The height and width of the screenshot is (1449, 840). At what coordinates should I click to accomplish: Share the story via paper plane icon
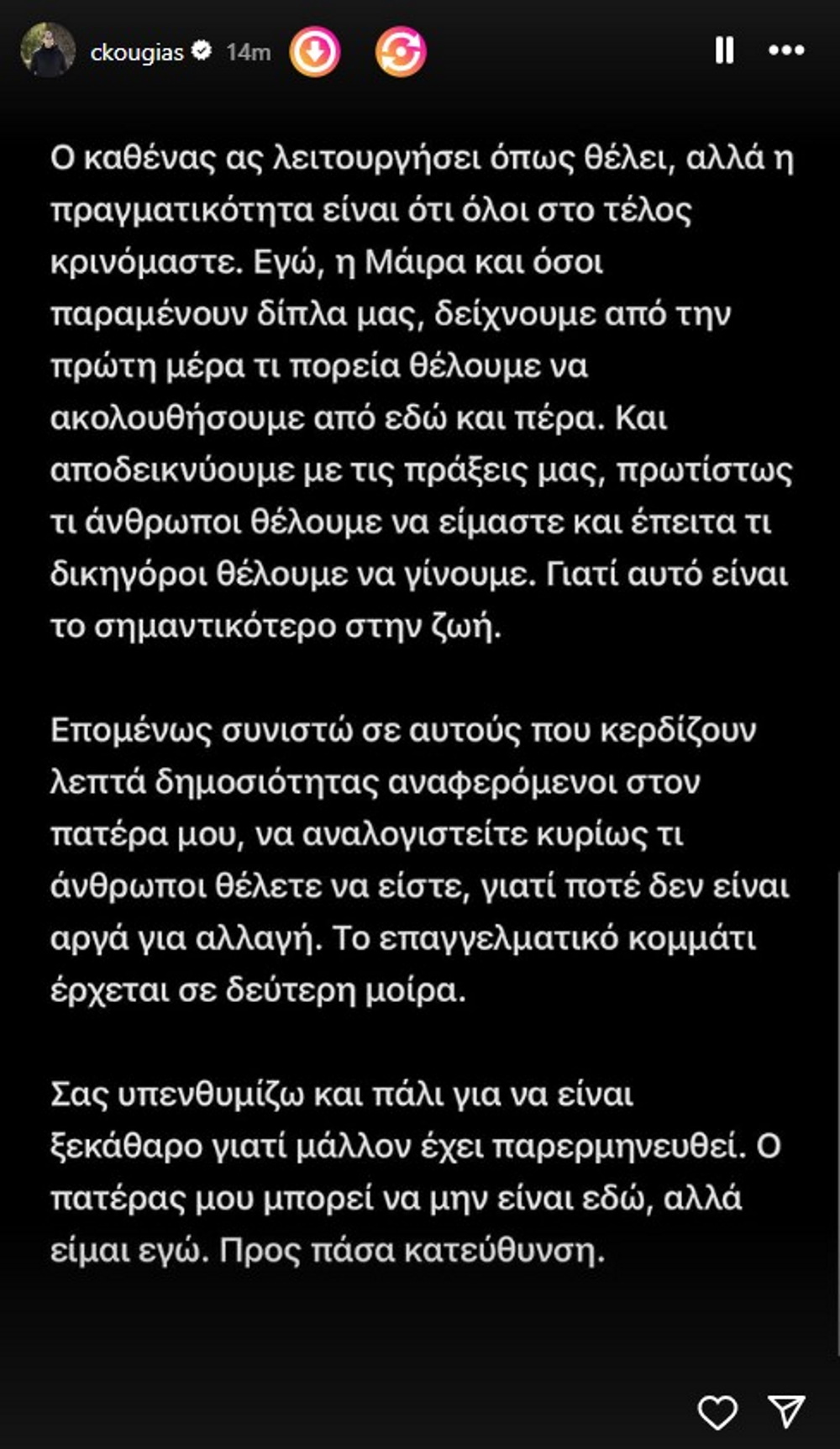point(787,1411)
